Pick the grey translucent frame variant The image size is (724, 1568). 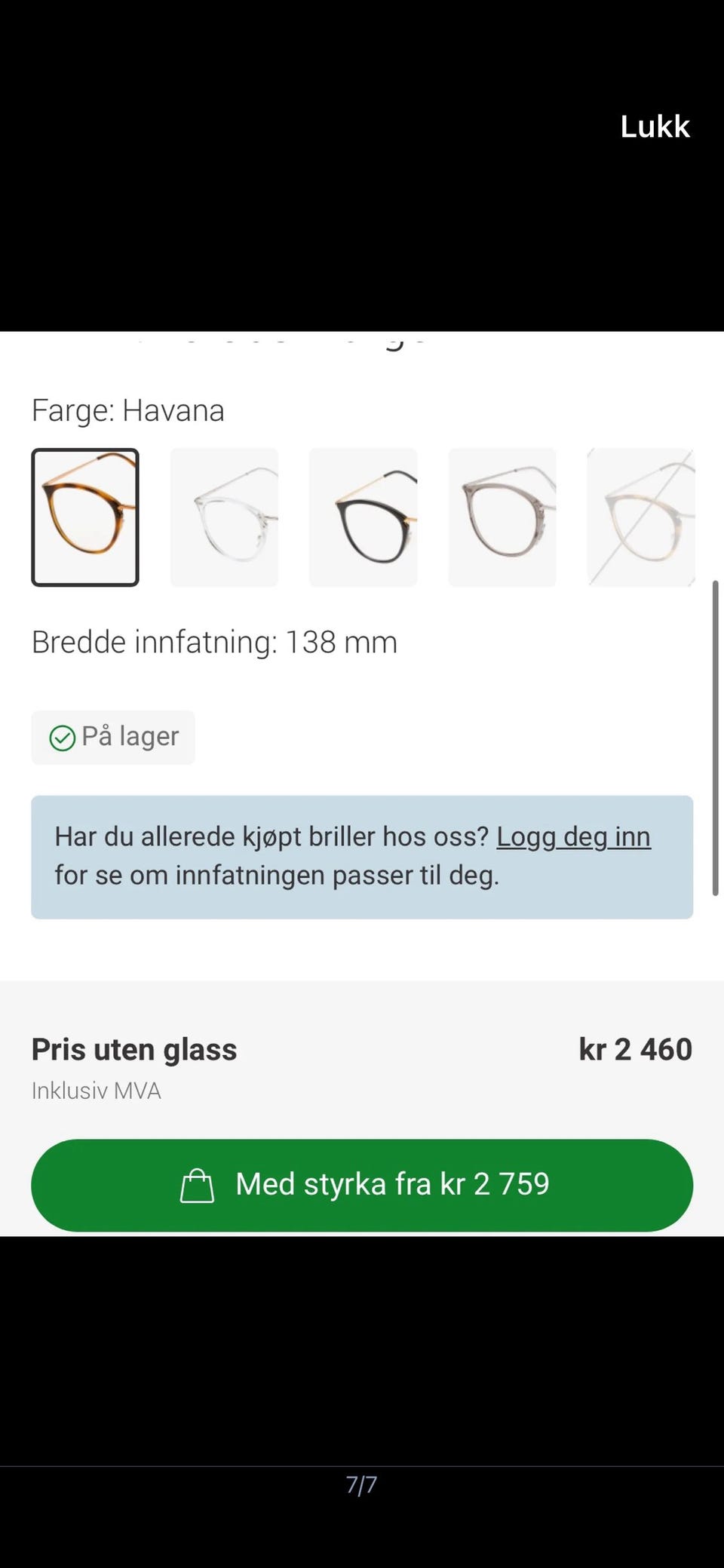(x=502, y=517)
